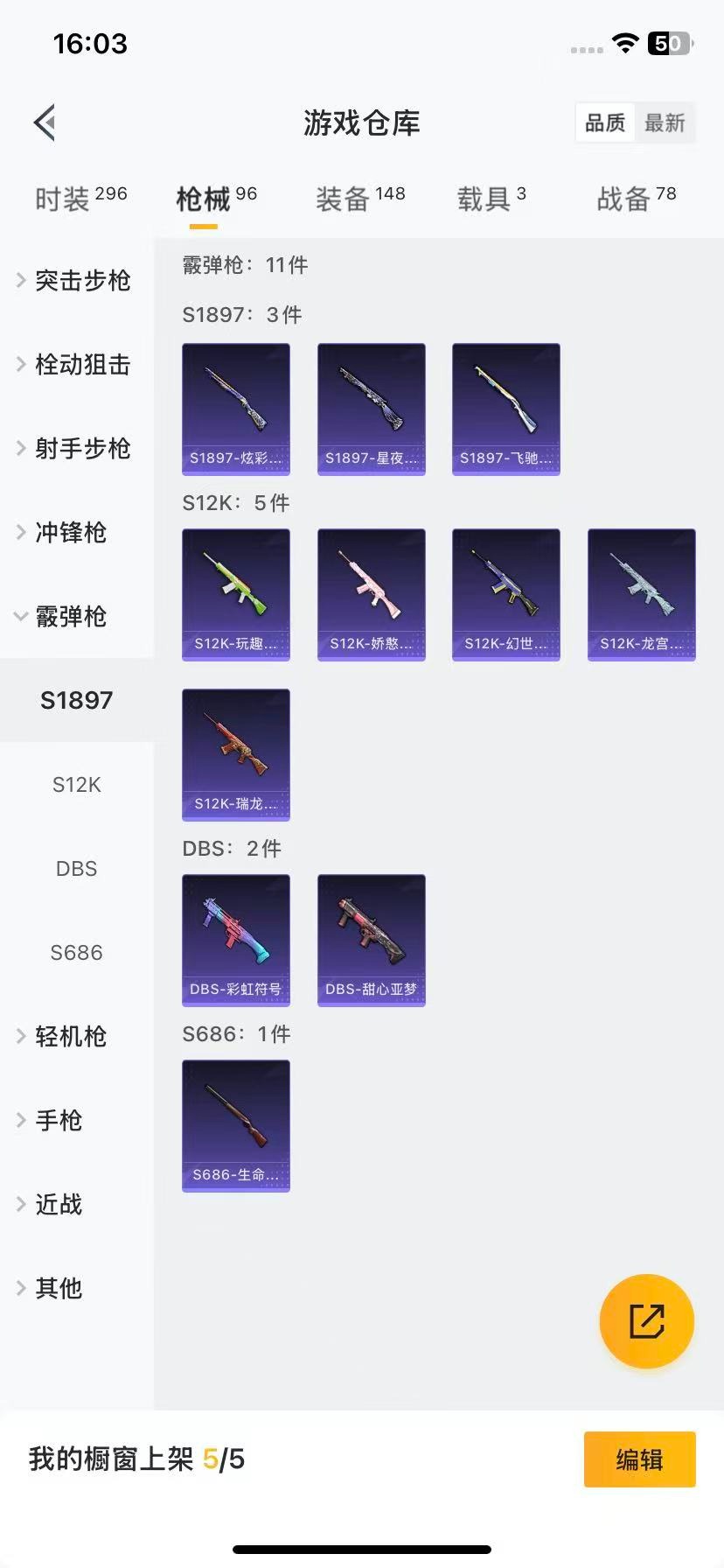Image resolution: width=724 pixels, height=1568 pixels.
Task: Select the S1897 subcategory in sidebar
Action: pyautogui.click(x=76, y=700)
